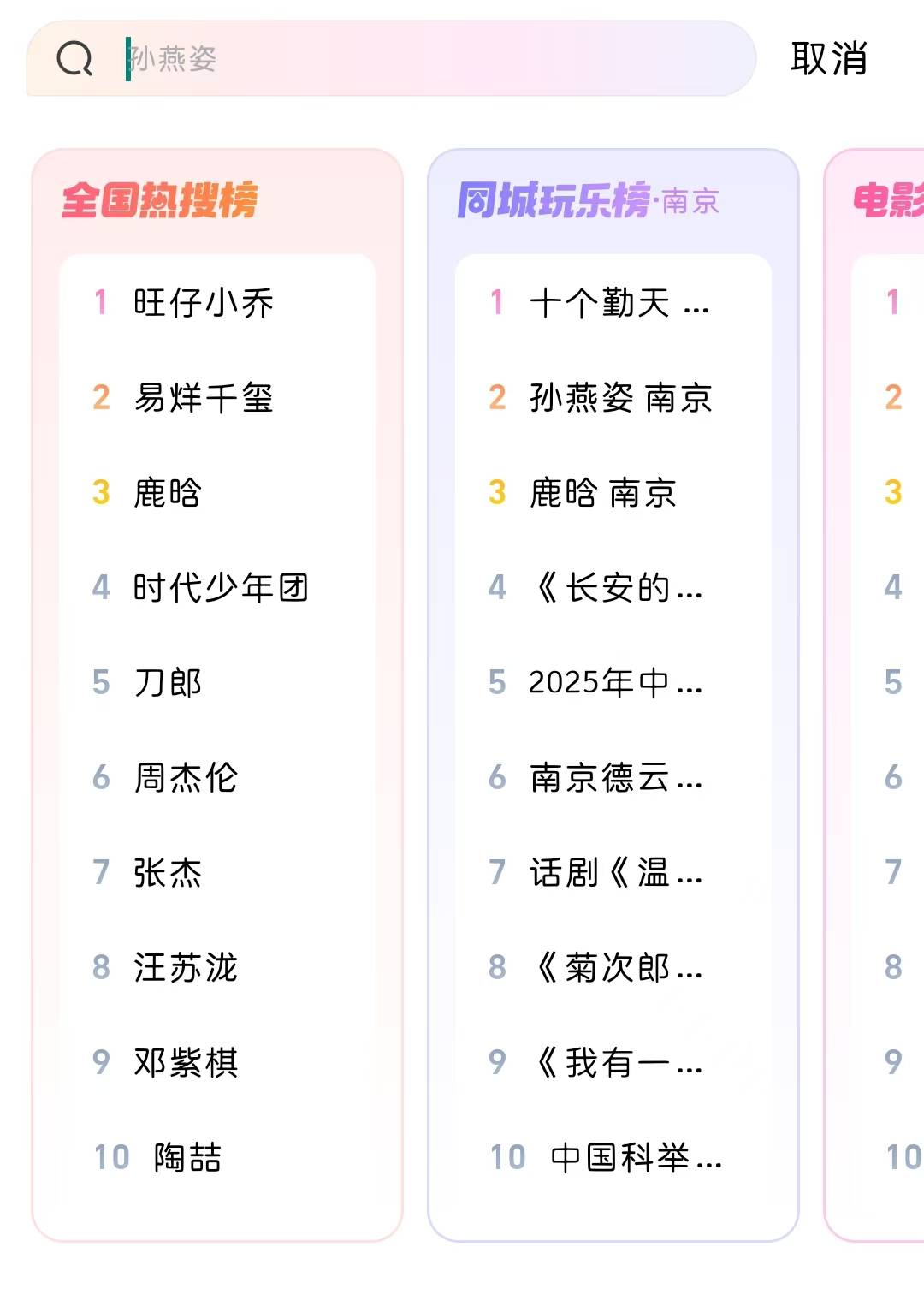Open 中国科举… in the Nanjing list
This screenshot has width=924, height=1312.
point(635,1157)
